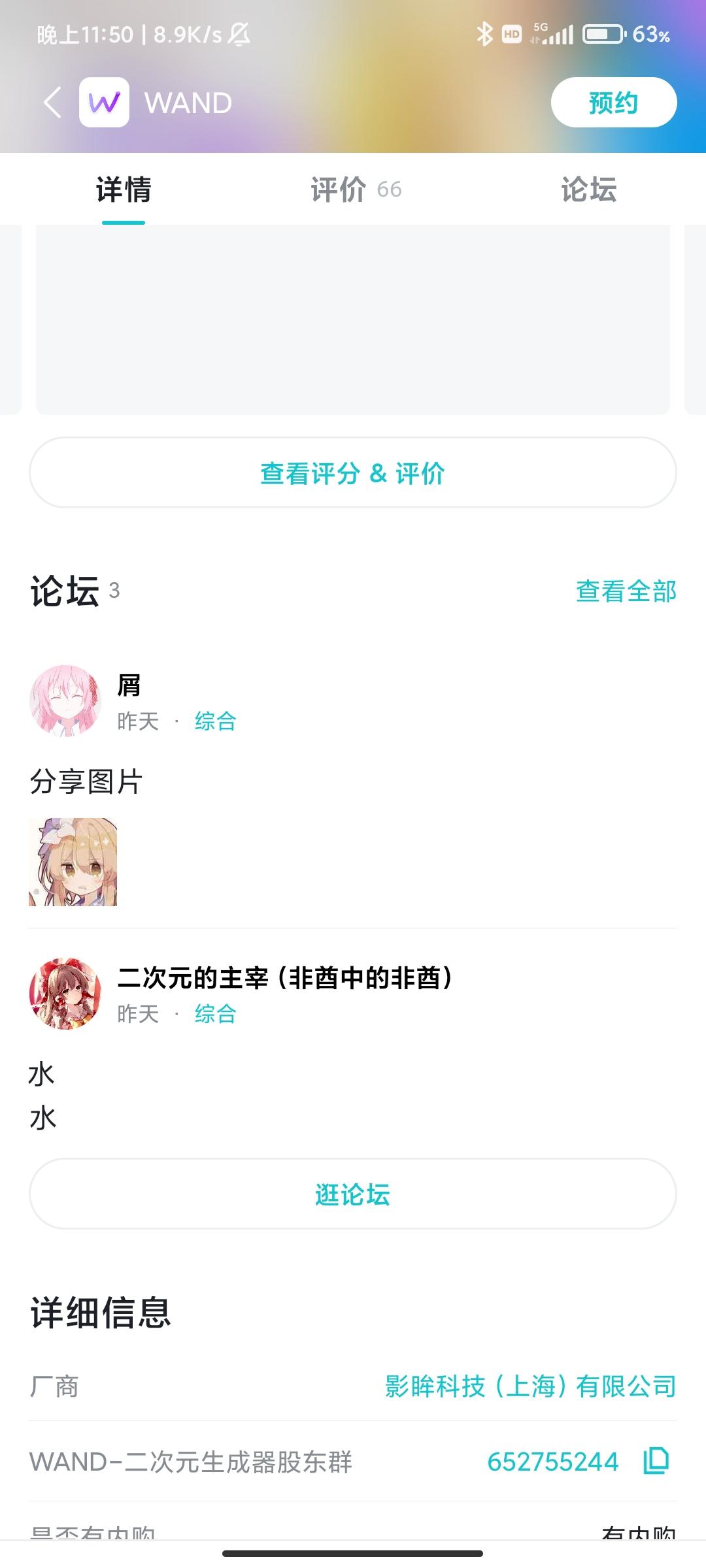Open the shared anime image thumbnail
The image size is (706, 1568).
[74, 861]
